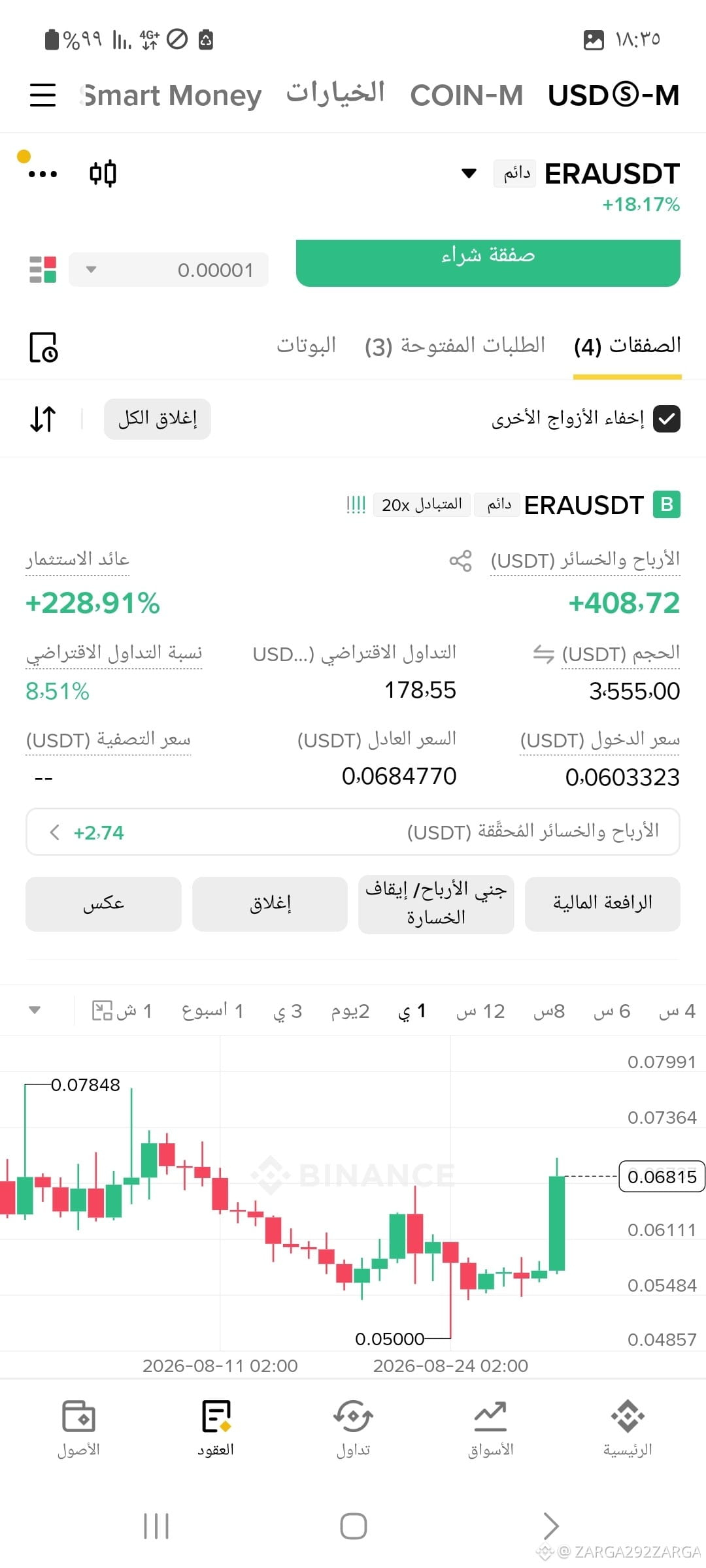Tap the إغلاق الكل button
The image size is (706, 1568).
tap(158, 419)
